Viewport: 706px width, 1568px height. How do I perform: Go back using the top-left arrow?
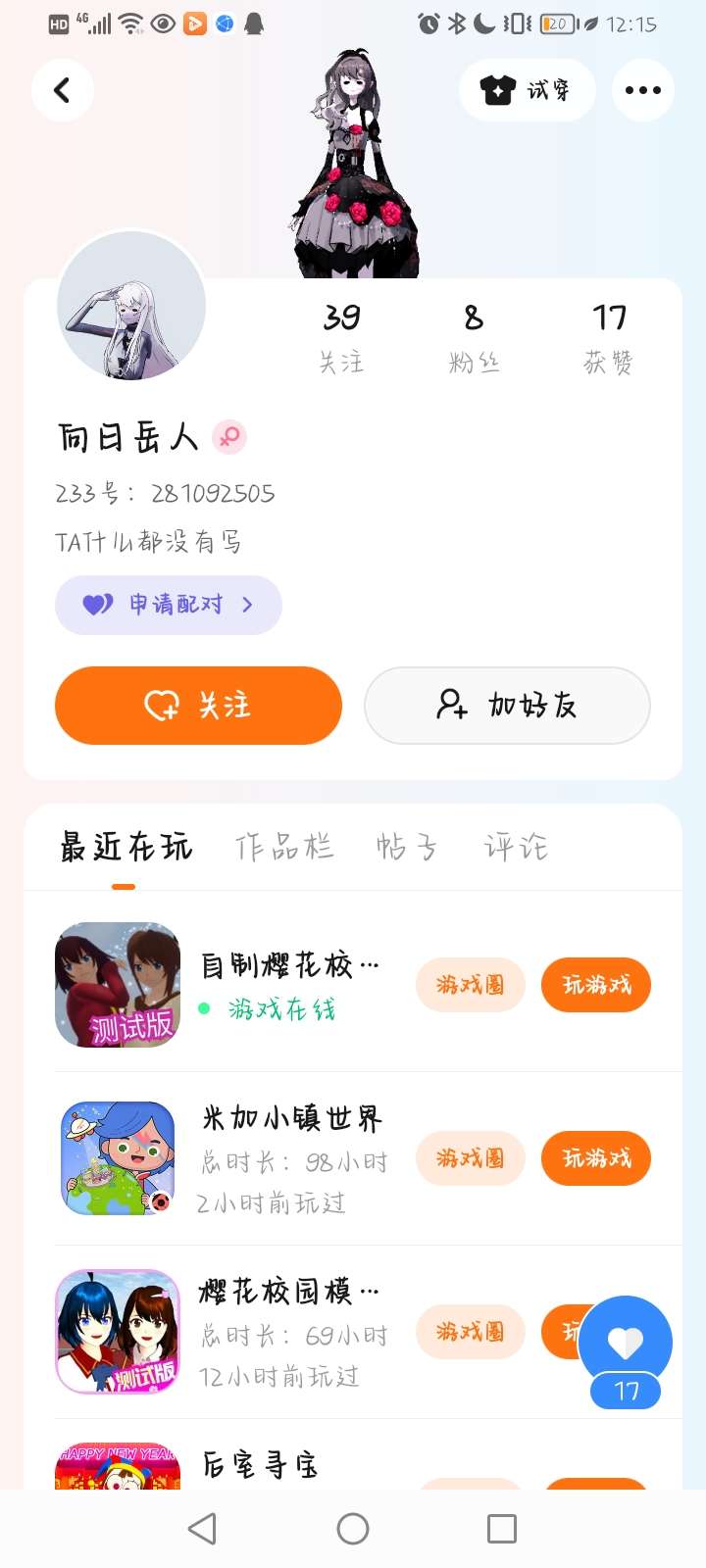coord(62,90)
